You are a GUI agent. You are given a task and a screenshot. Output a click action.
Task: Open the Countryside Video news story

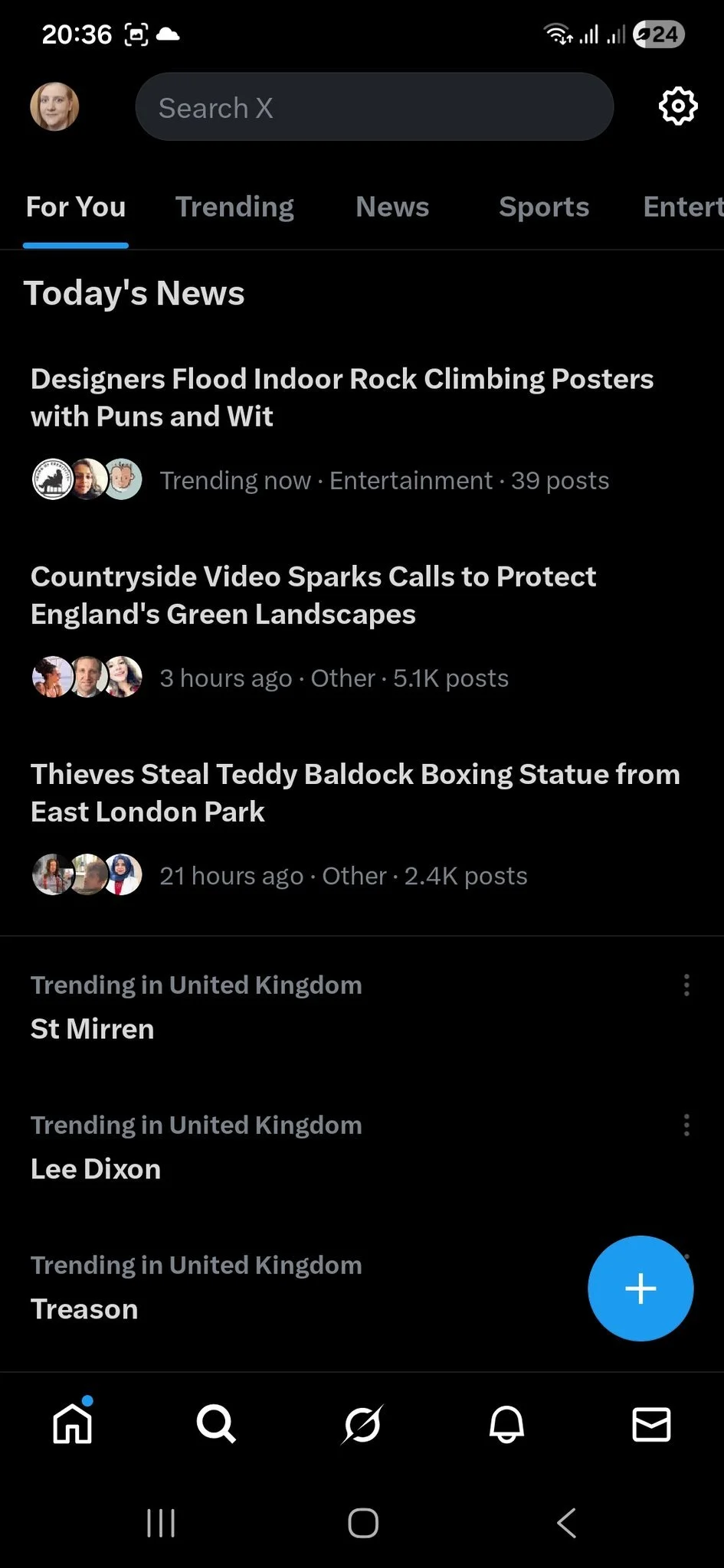(313, 595)
